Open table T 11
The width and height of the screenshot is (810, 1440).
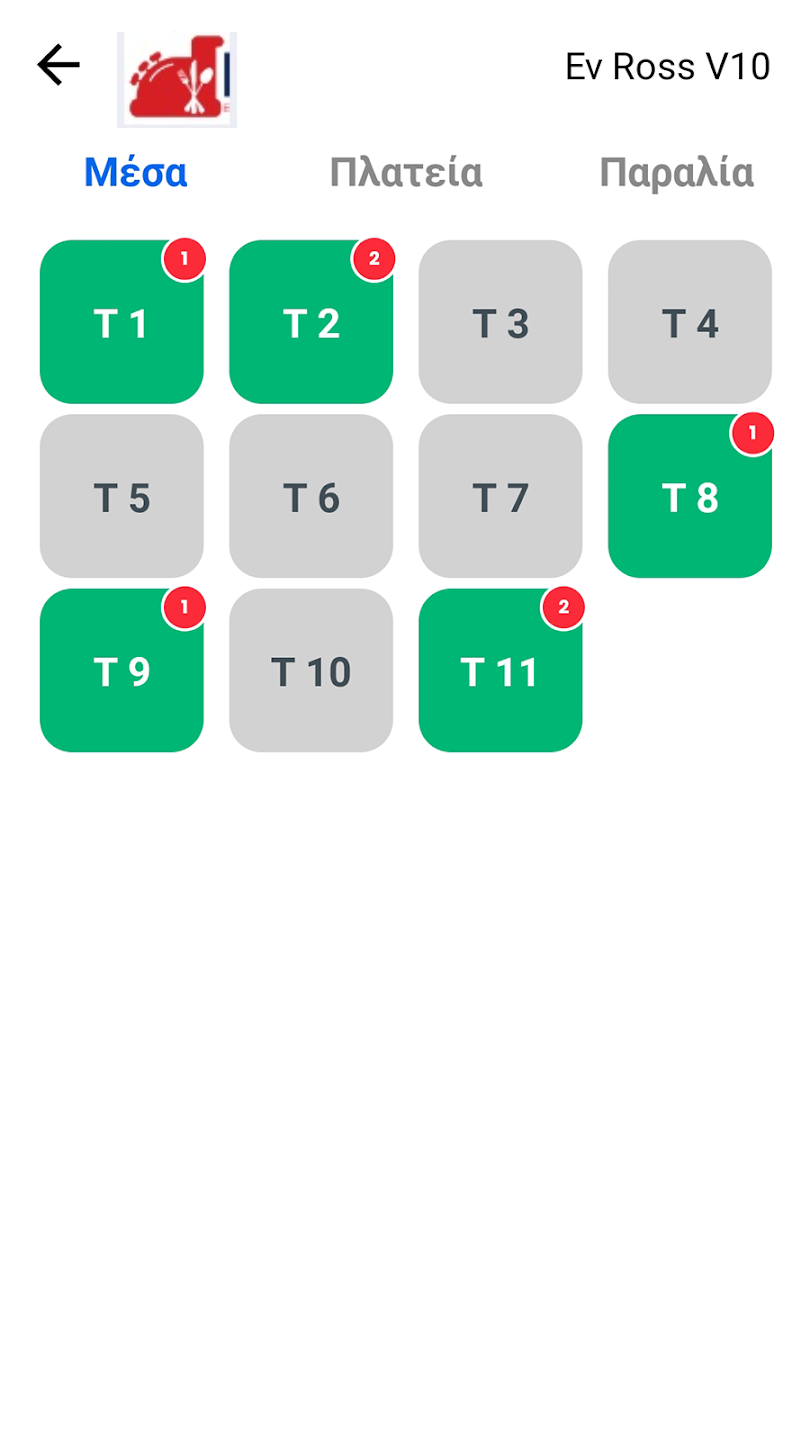pos(500,671)
